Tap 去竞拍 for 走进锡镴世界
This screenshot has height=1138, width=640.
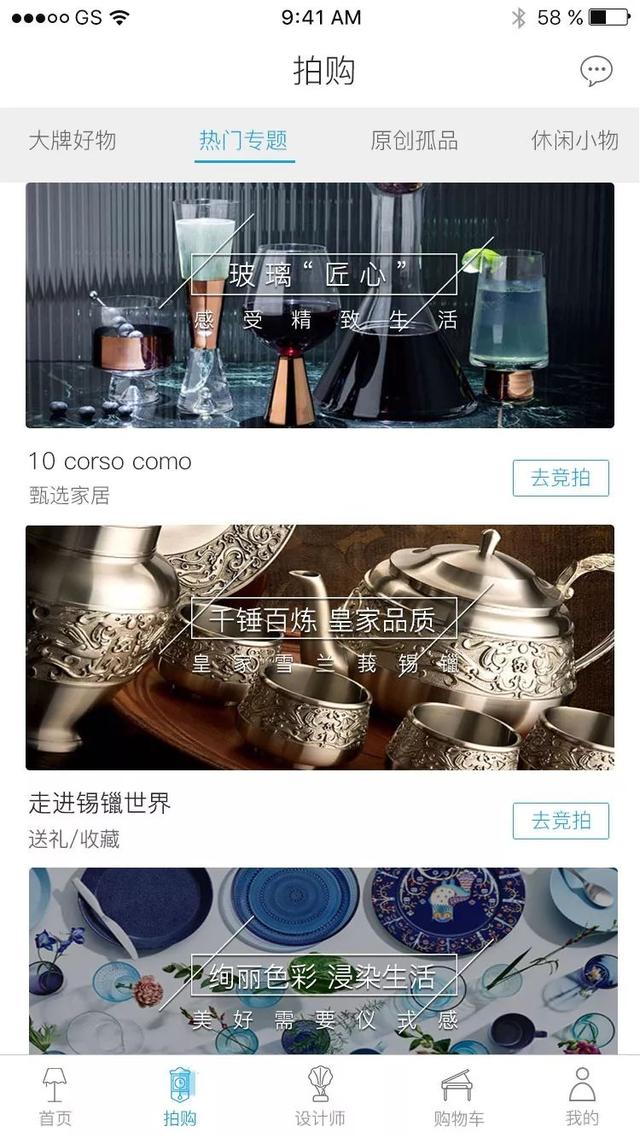[560, 821]
